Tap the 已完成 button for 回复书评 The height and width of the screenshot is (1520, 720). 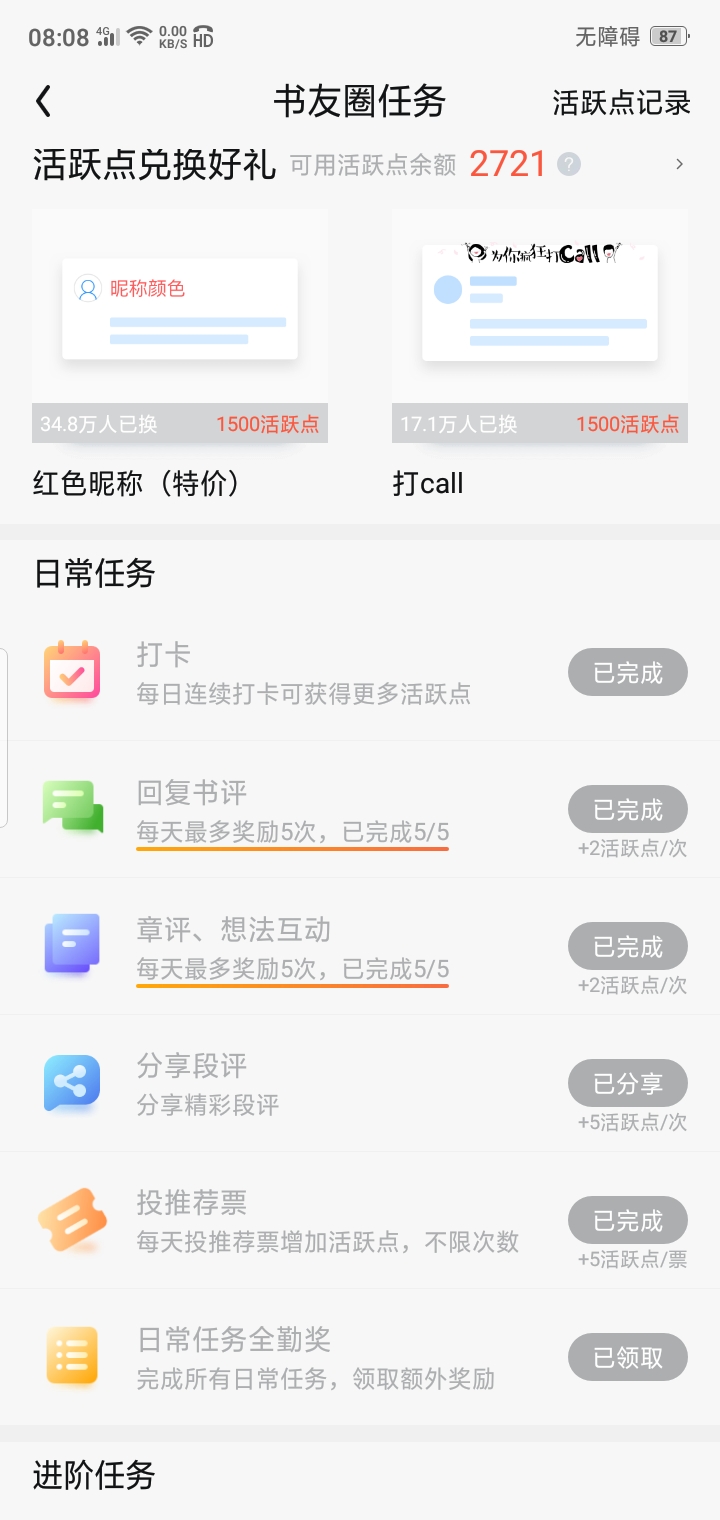(628, 810)
